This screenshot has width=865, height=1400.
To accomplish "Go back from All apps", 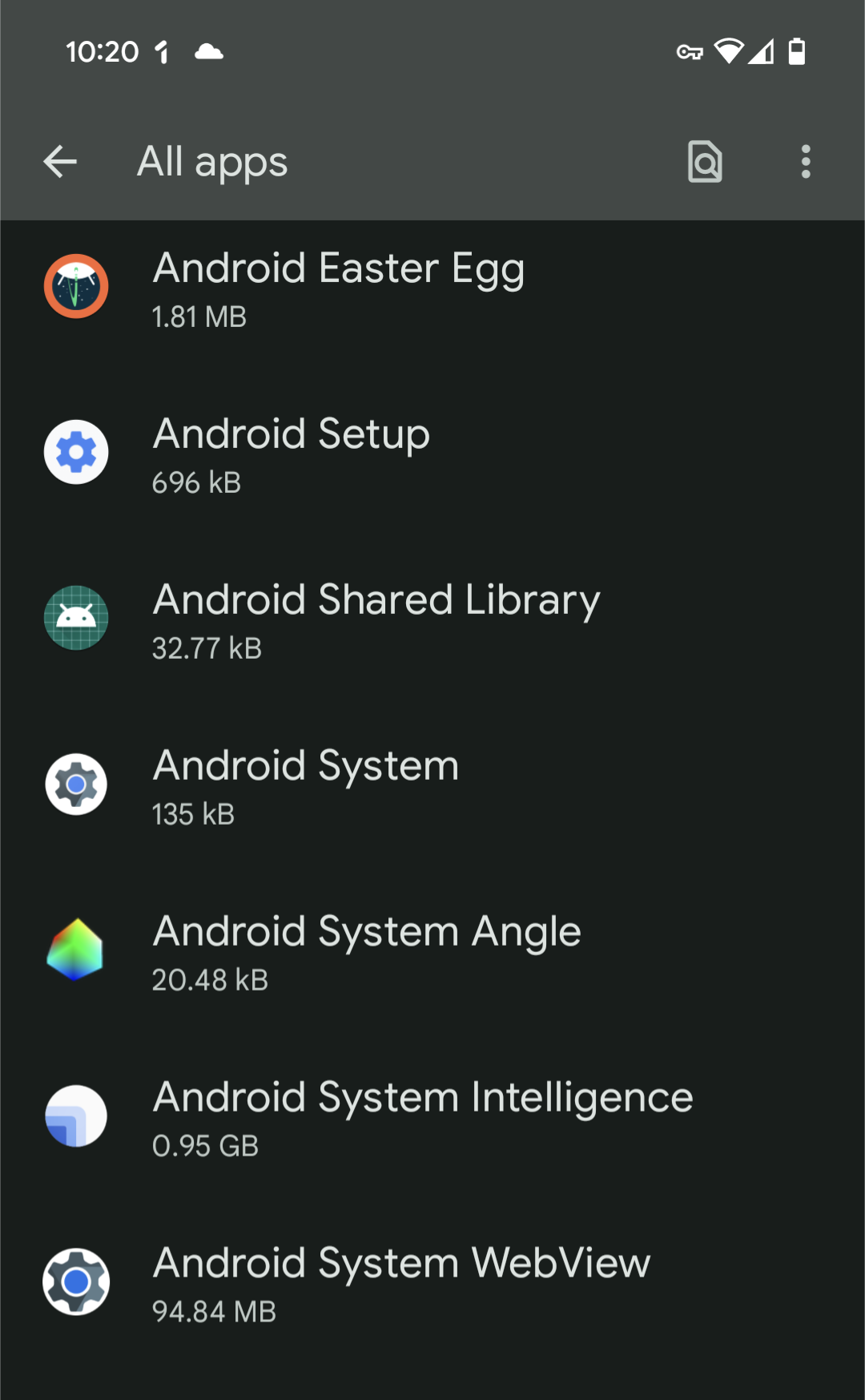I will pos(60,162).
